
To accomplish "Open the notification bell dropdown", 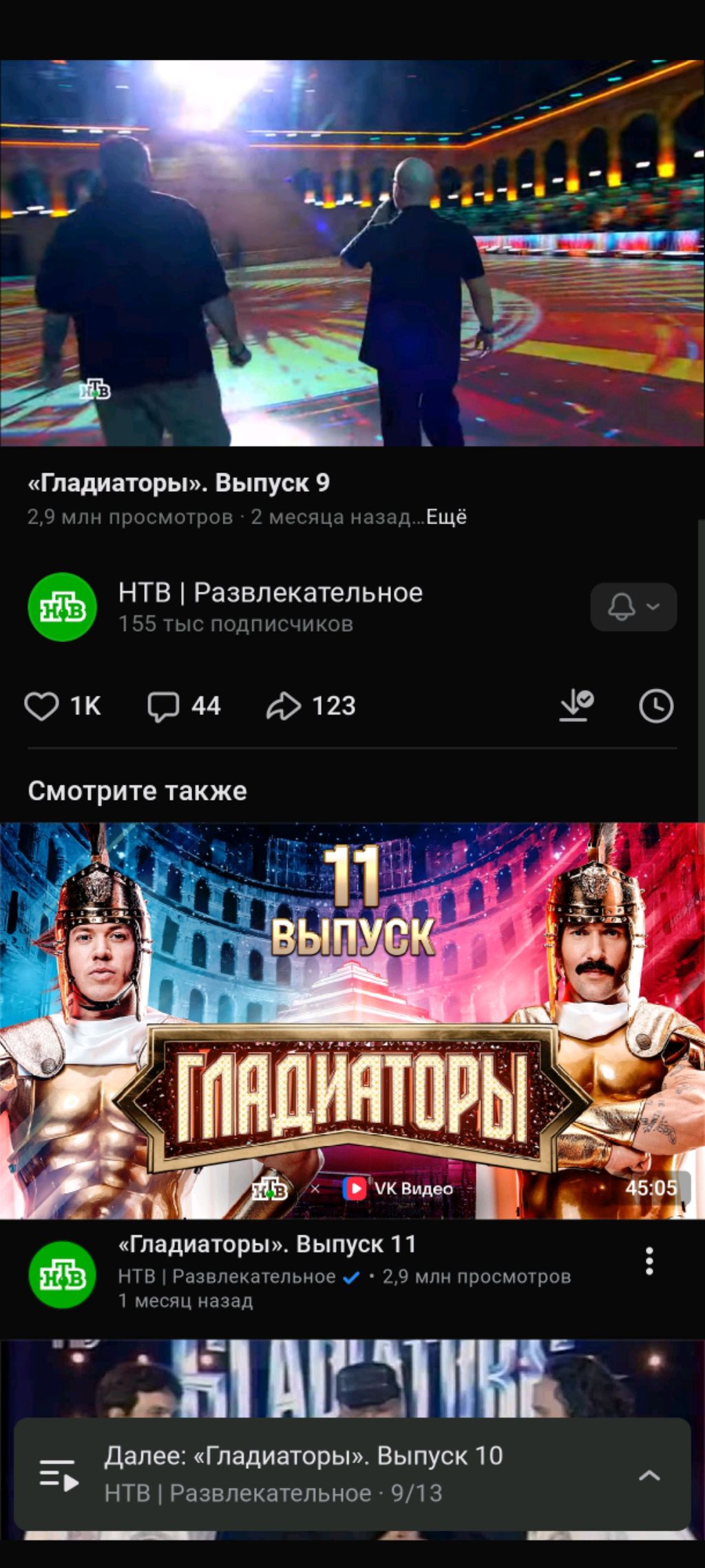I will tap(633, 607).
